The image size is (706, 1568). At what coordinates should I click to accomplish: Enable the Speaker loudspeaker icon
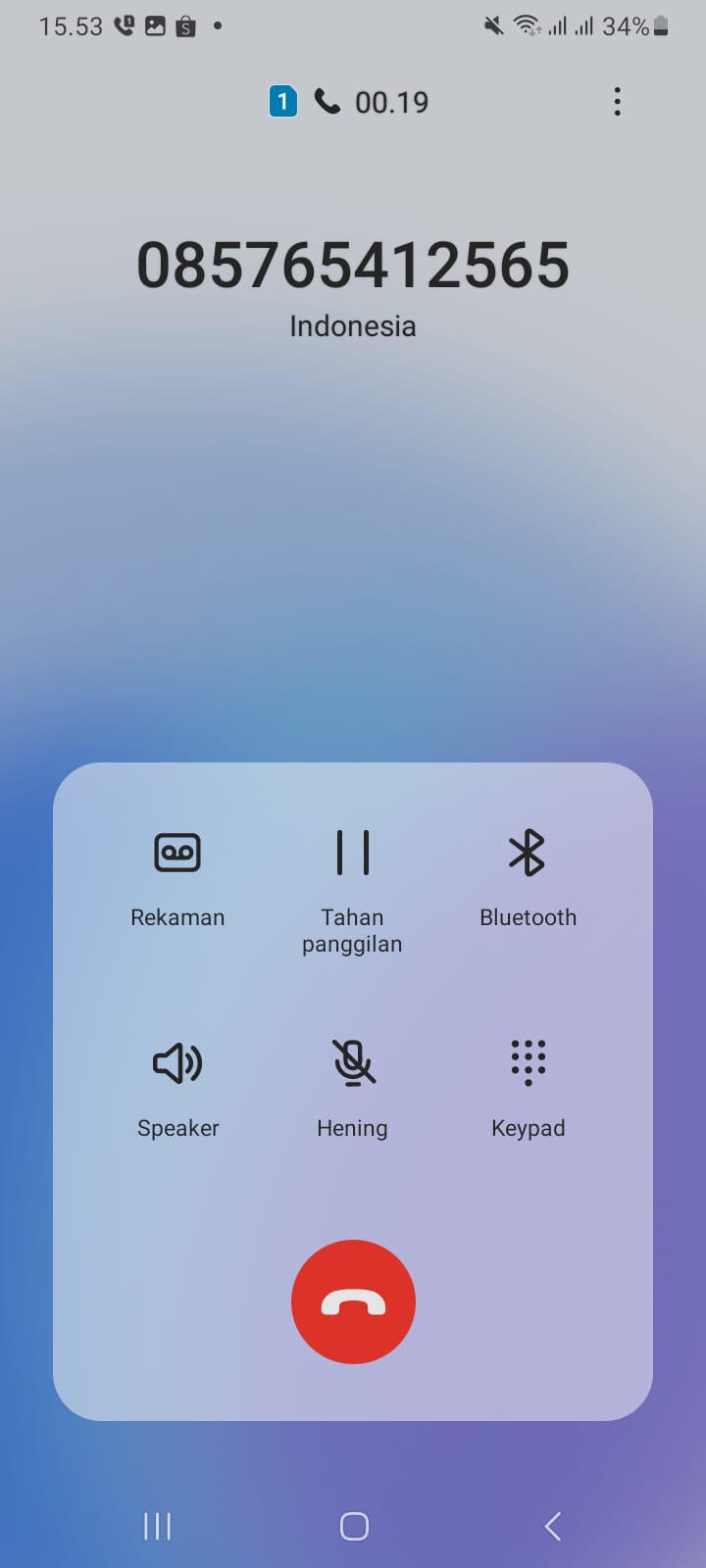(177, 1062)
